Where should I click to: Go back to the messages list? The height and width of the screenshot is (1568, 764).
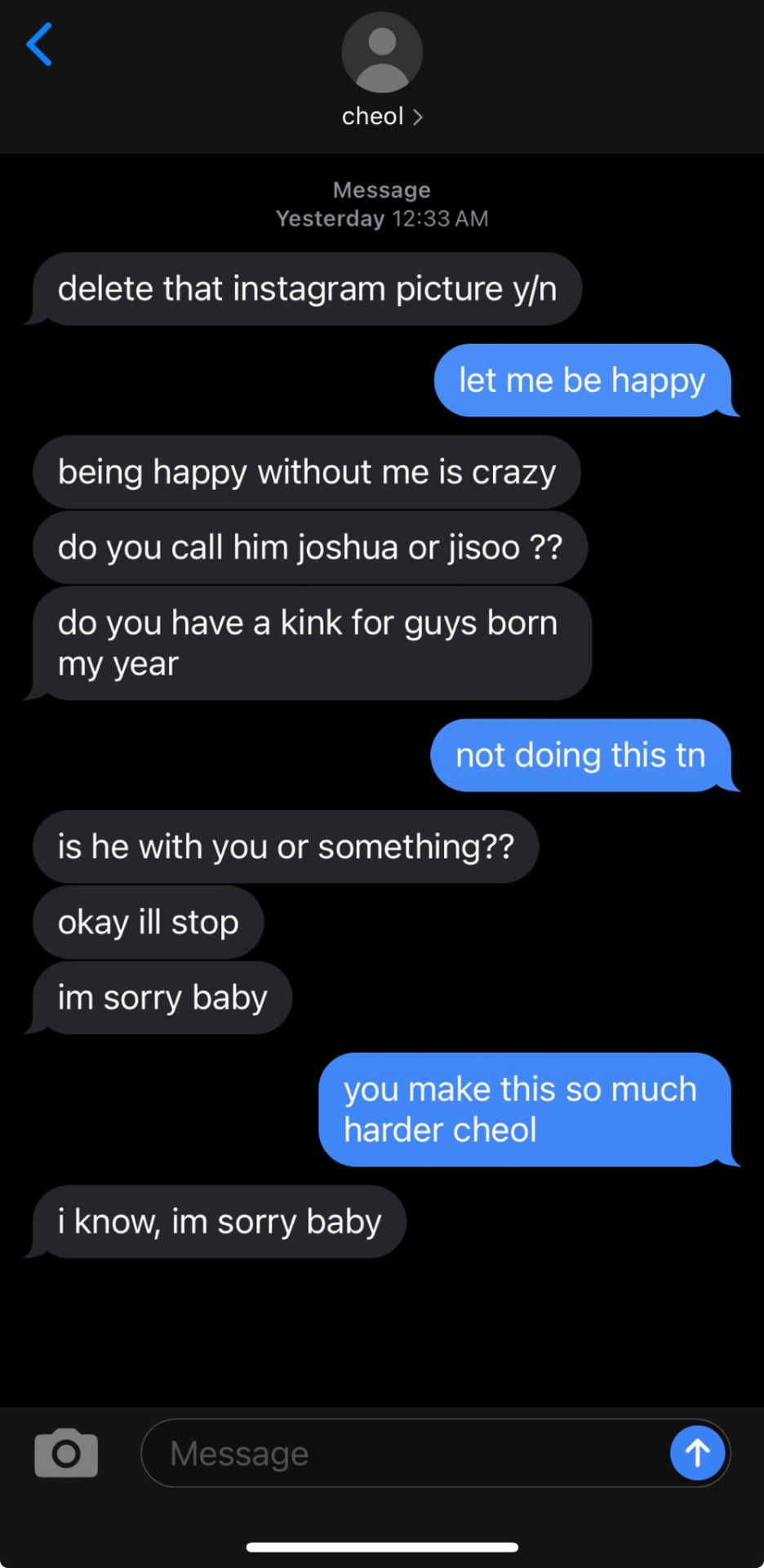pyautogui.click(x=39, y=44)
